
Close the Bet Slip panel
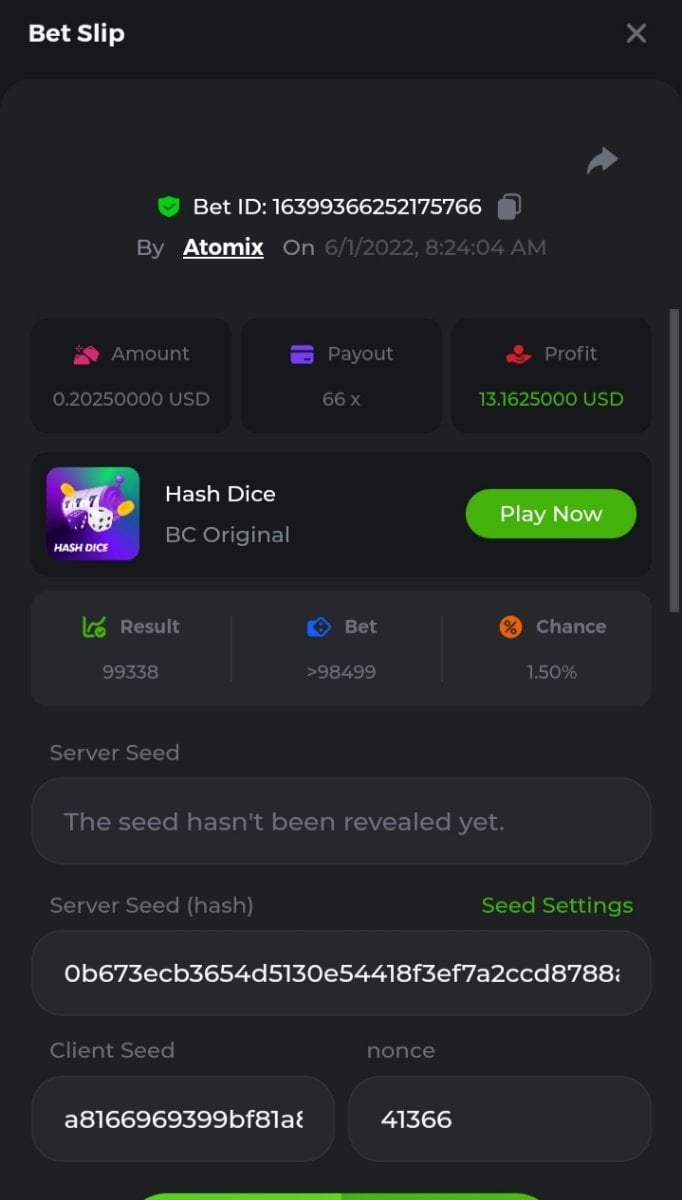pos(636,34)
